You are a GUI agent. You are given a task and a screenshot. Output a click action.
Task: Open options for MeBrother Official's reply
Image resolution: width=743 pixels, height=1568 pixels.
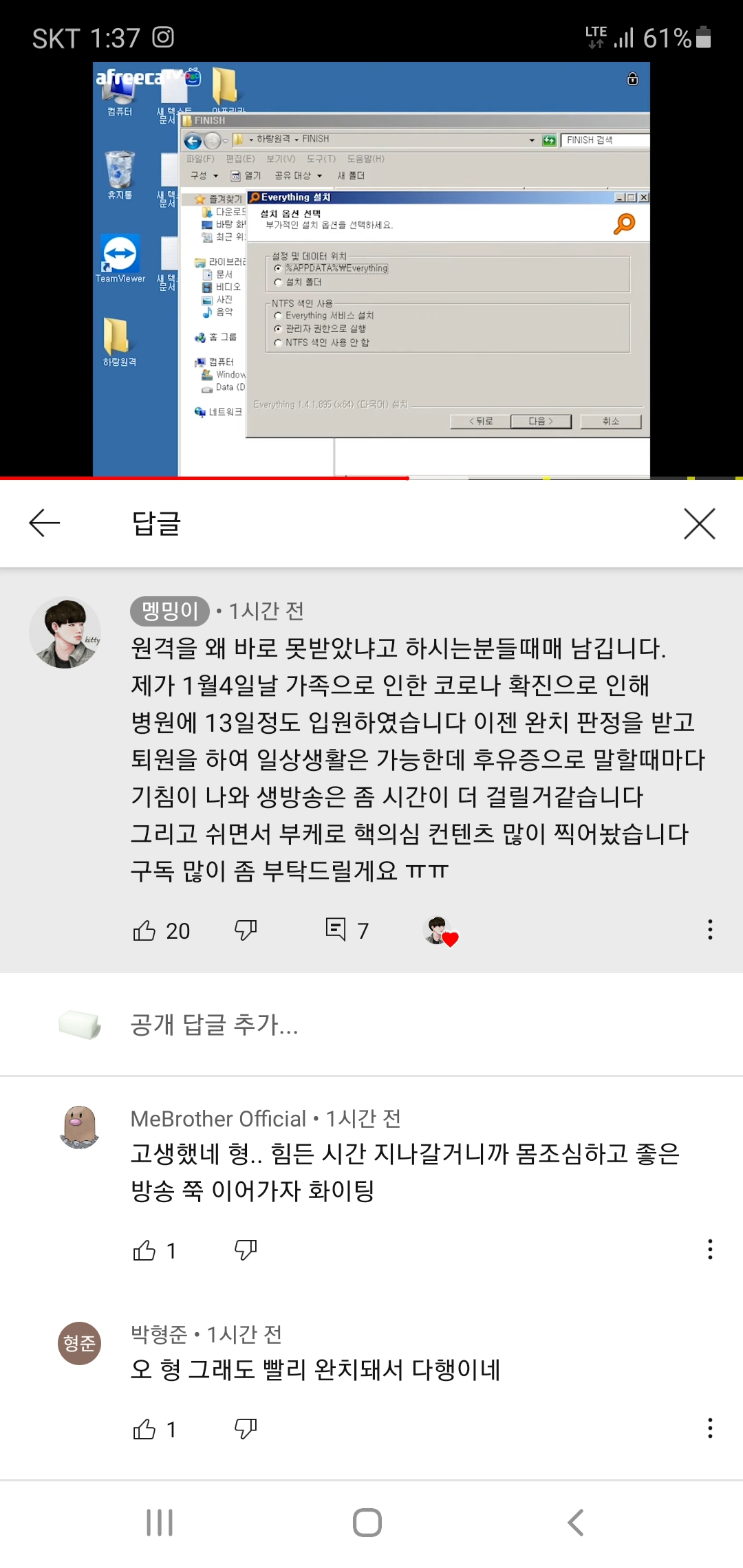pos(709,1249)
